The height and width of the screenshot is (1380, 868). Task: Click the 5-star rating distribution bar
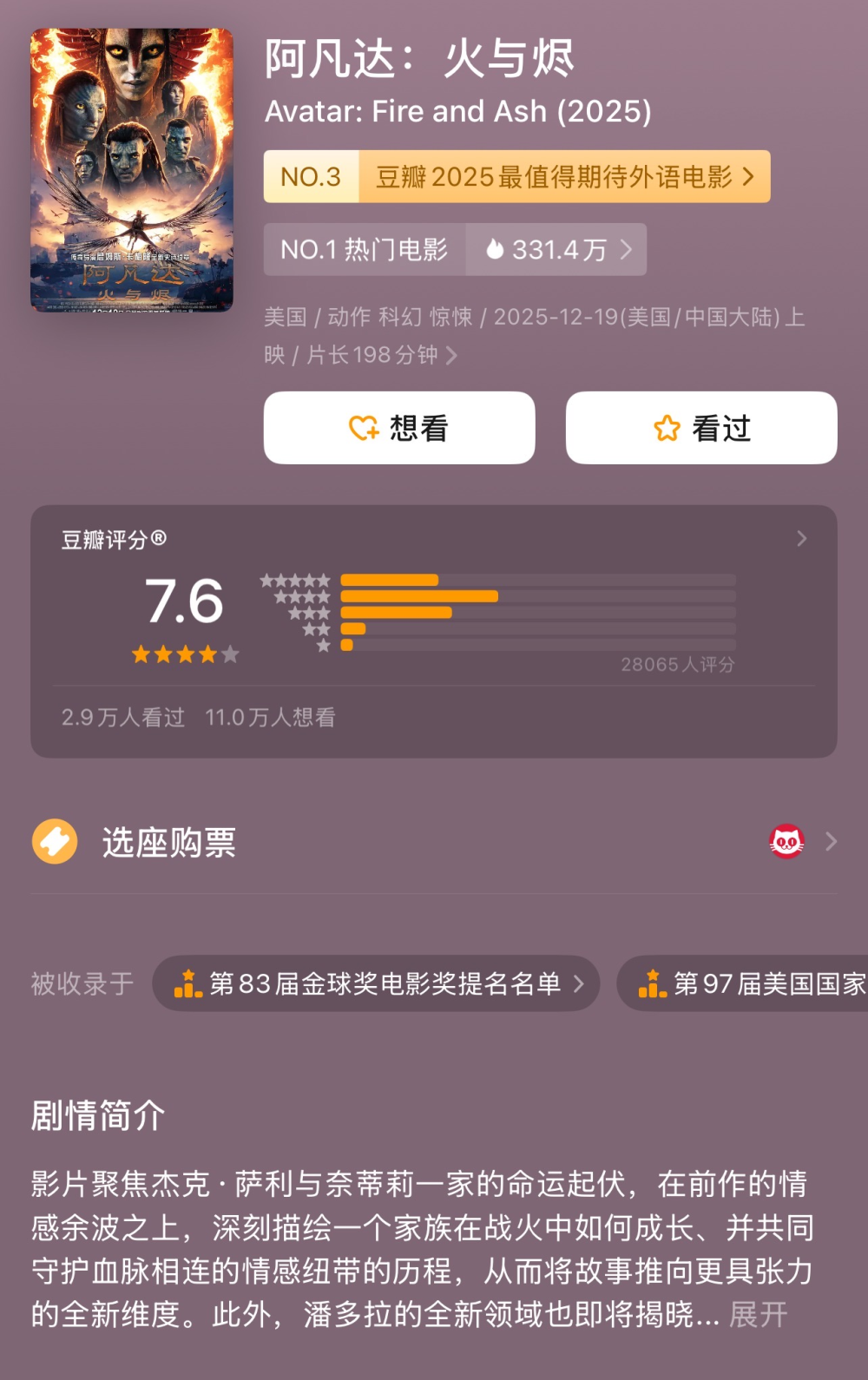391,579
